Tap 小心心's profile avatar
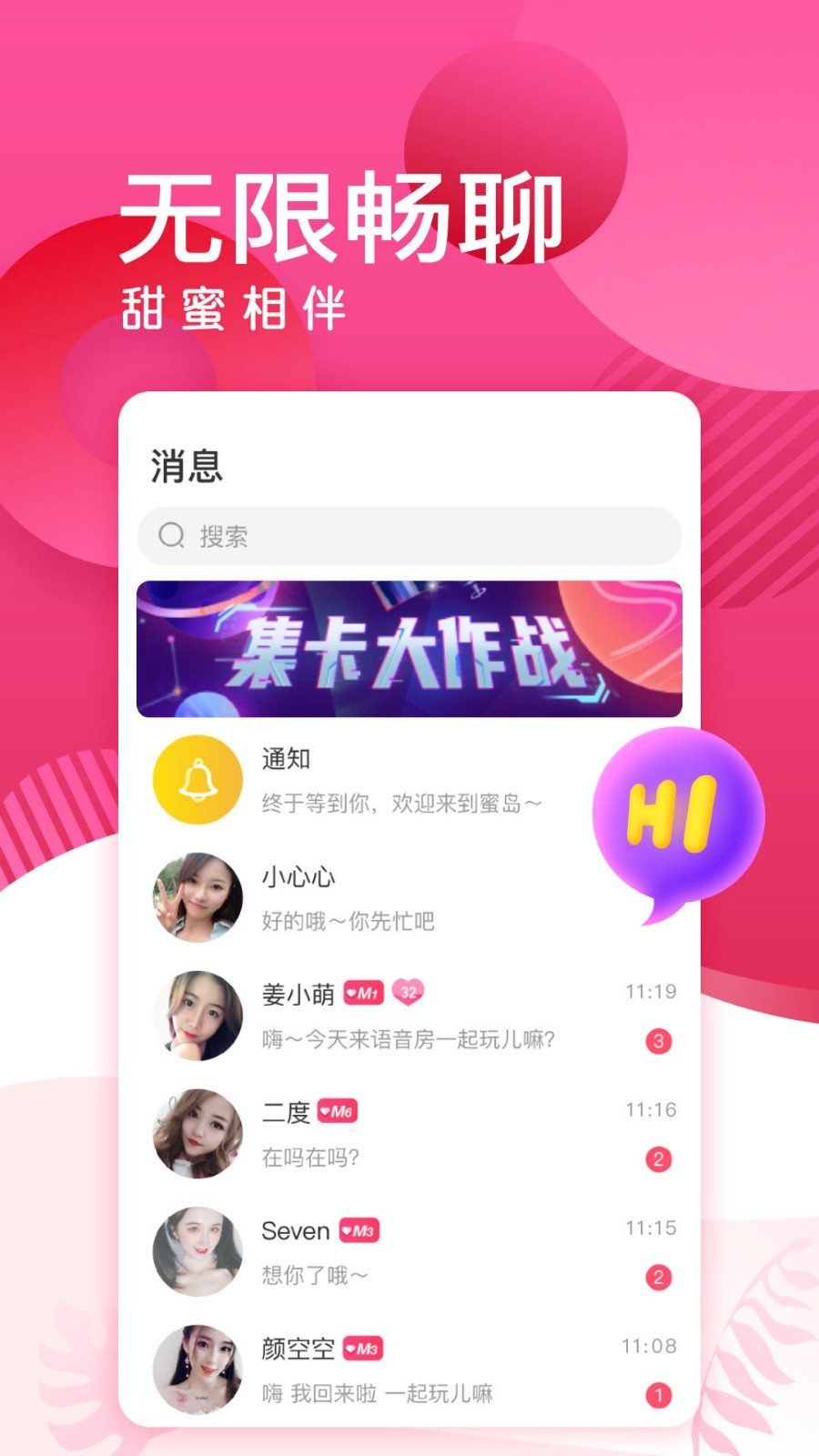The height and width of the screenshot is (1456, 819). click(197, 896)
